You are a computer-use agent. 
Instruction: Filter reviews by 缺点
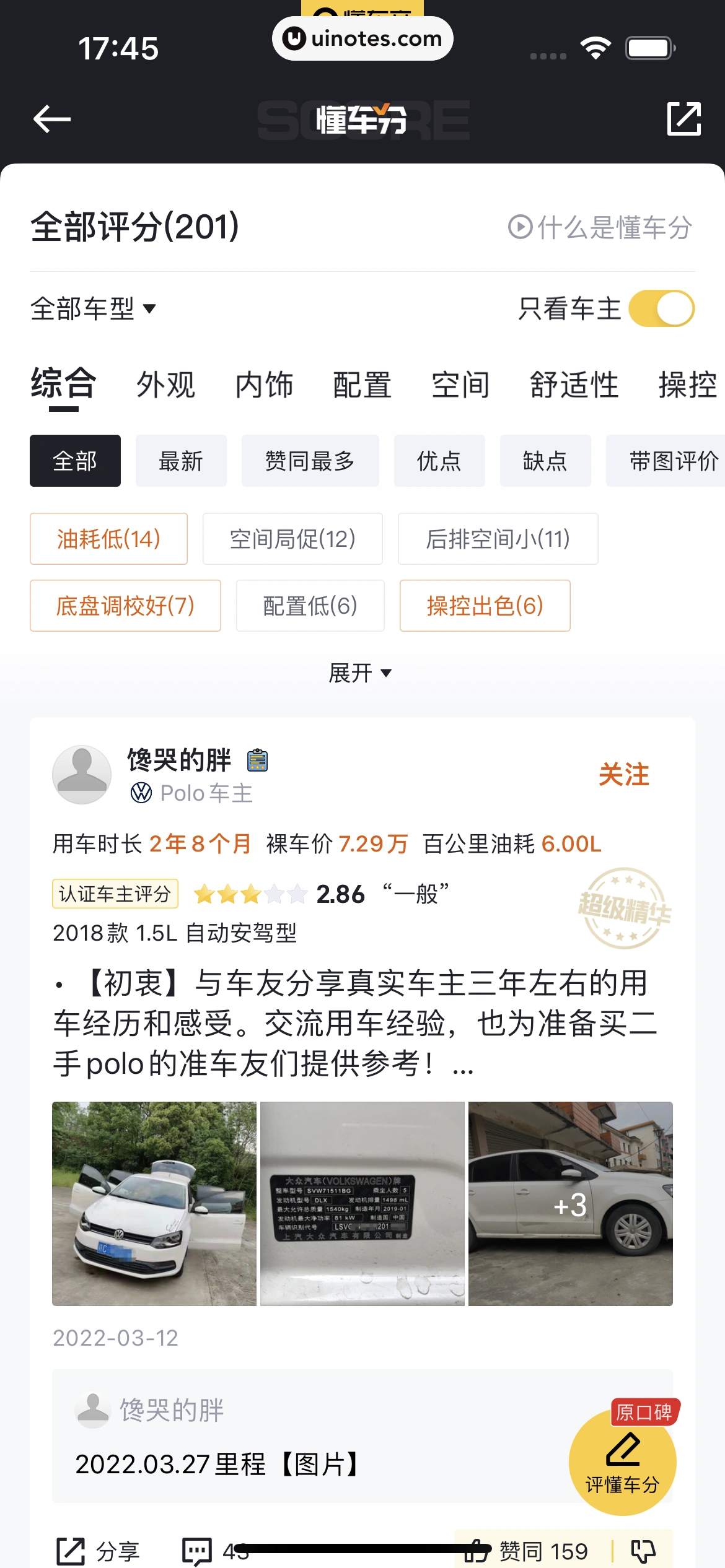pyautogui.click(x=545, y=461)
